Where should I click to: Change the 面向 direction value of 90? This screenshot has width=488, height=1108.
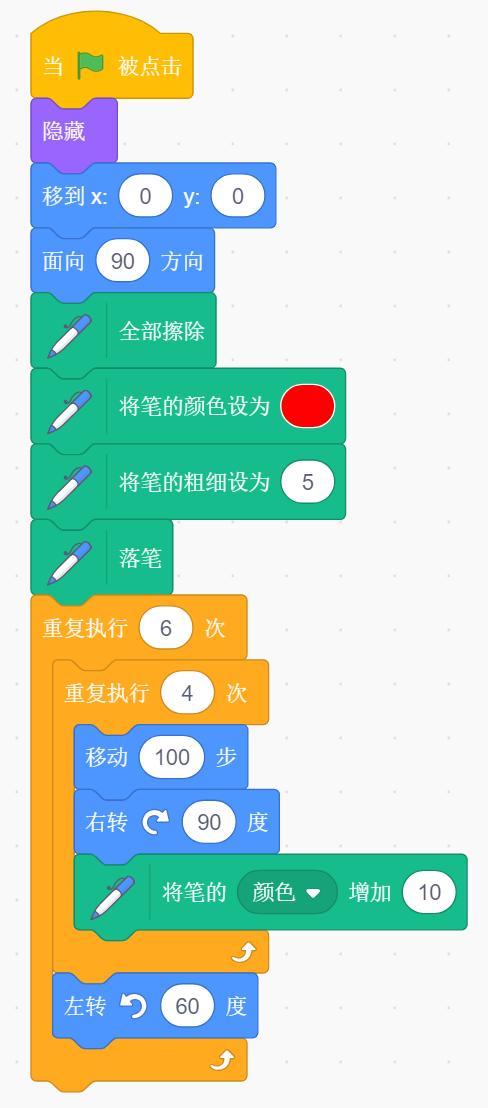[x=122, y=261]
